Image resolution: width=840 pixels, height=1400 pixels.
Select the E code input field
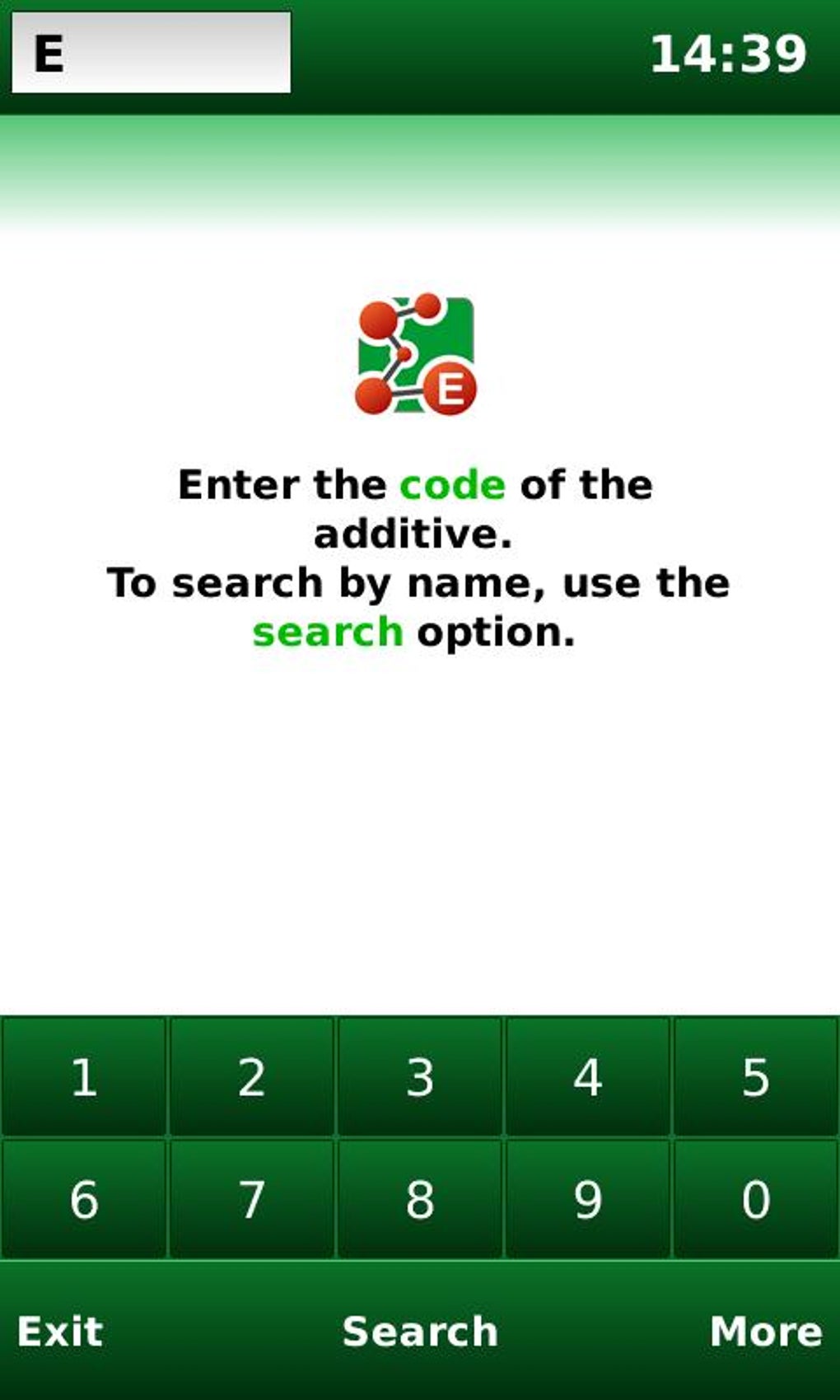click(151, 52)
